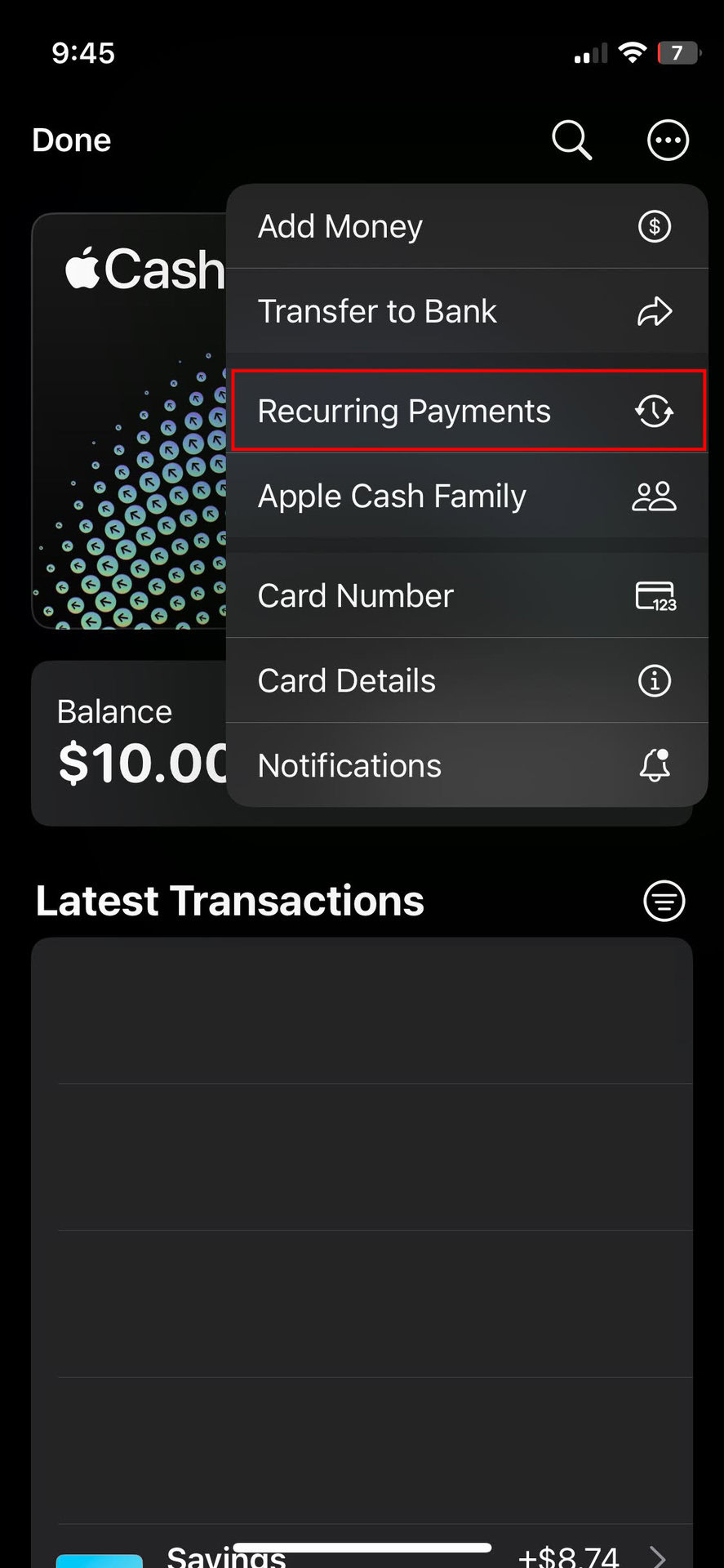Viewport: 724px width, 1568px height.
Task: Tap Done to close the card view
Action: (72, 140)
